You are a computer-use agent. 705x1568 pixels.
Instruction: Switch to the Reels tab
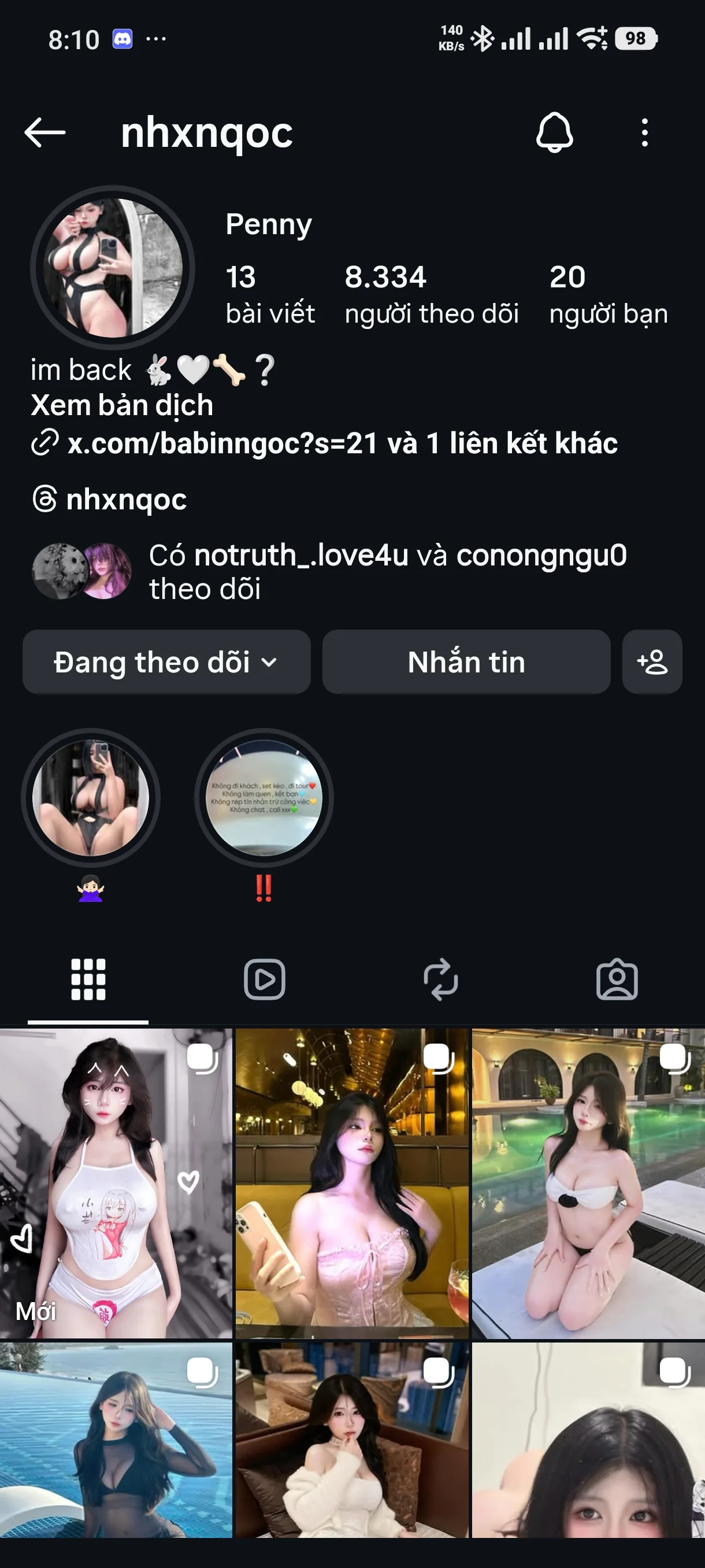[265, 979]
